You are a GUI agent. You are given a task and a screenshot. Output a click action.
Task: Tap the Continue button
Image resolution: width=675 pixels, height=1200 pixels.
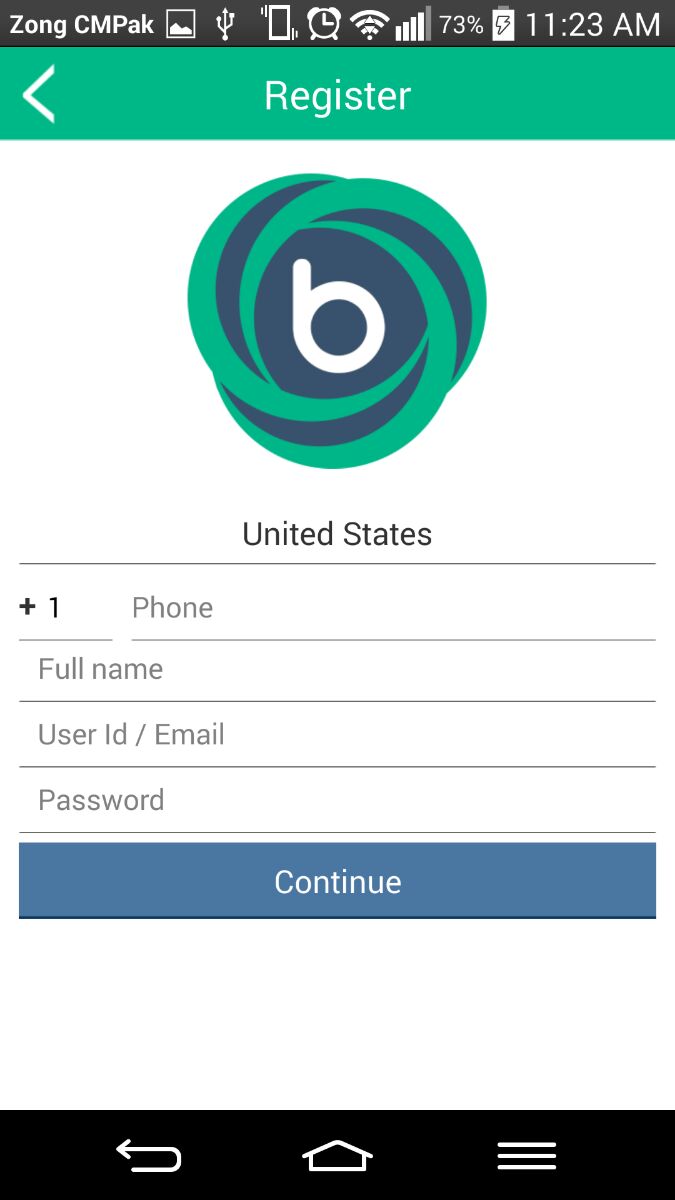pyautogui.click(x=337, y=881)
